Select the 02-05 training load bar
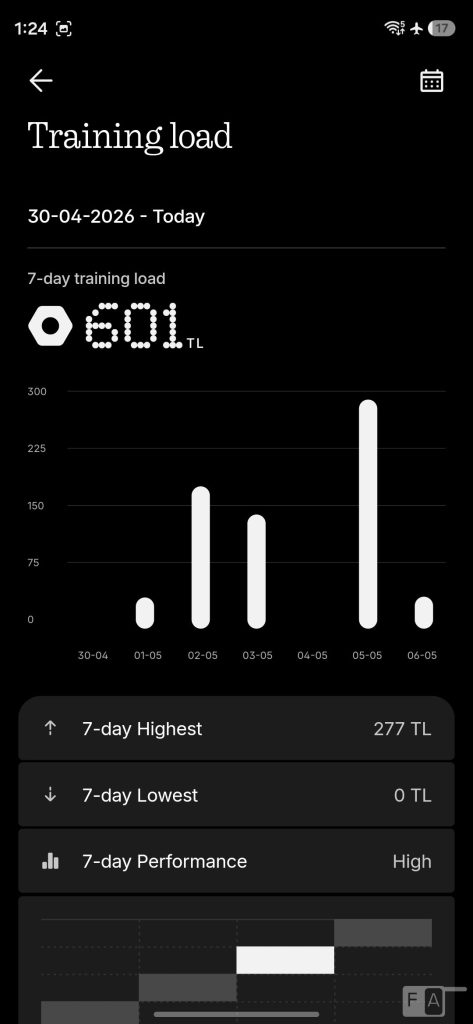The image size is (473, 1024). [201, 558]
